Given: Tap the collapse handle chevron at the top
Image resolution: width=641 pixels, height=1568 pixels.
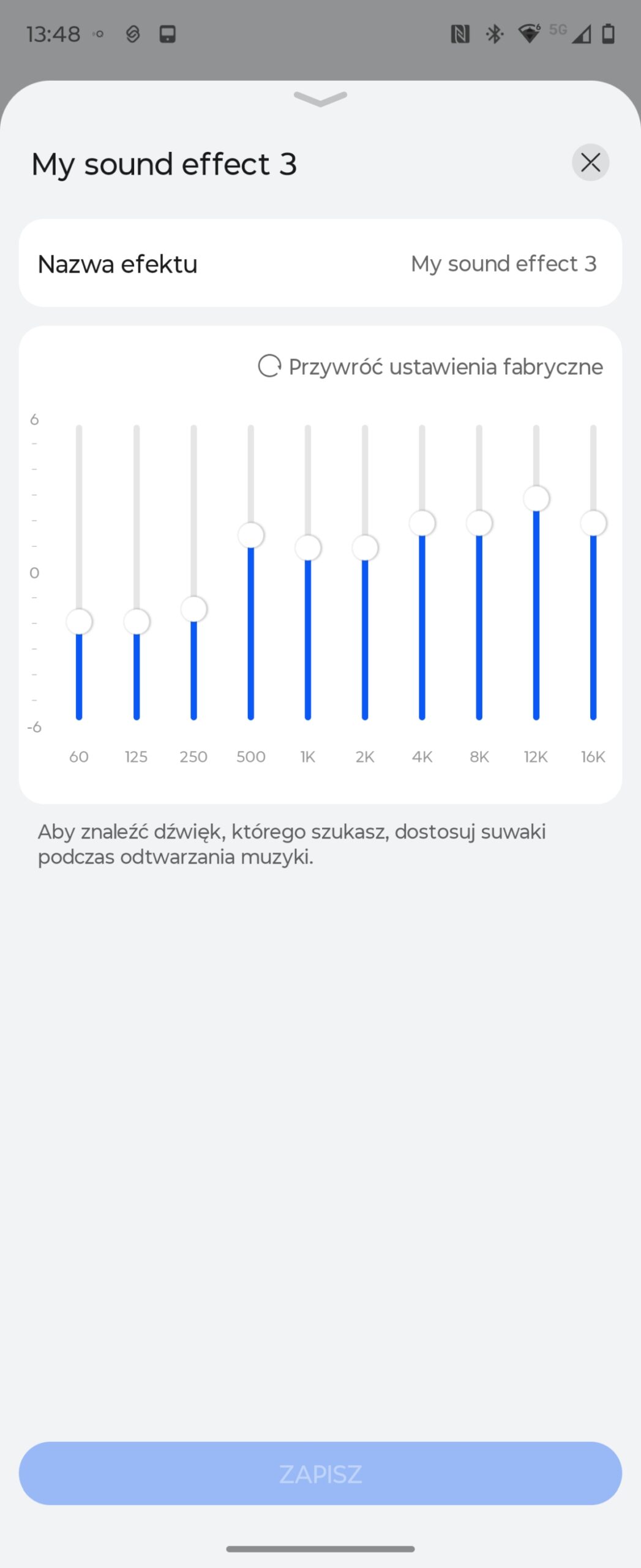Looking at the screenshot, I should (320, 99).
